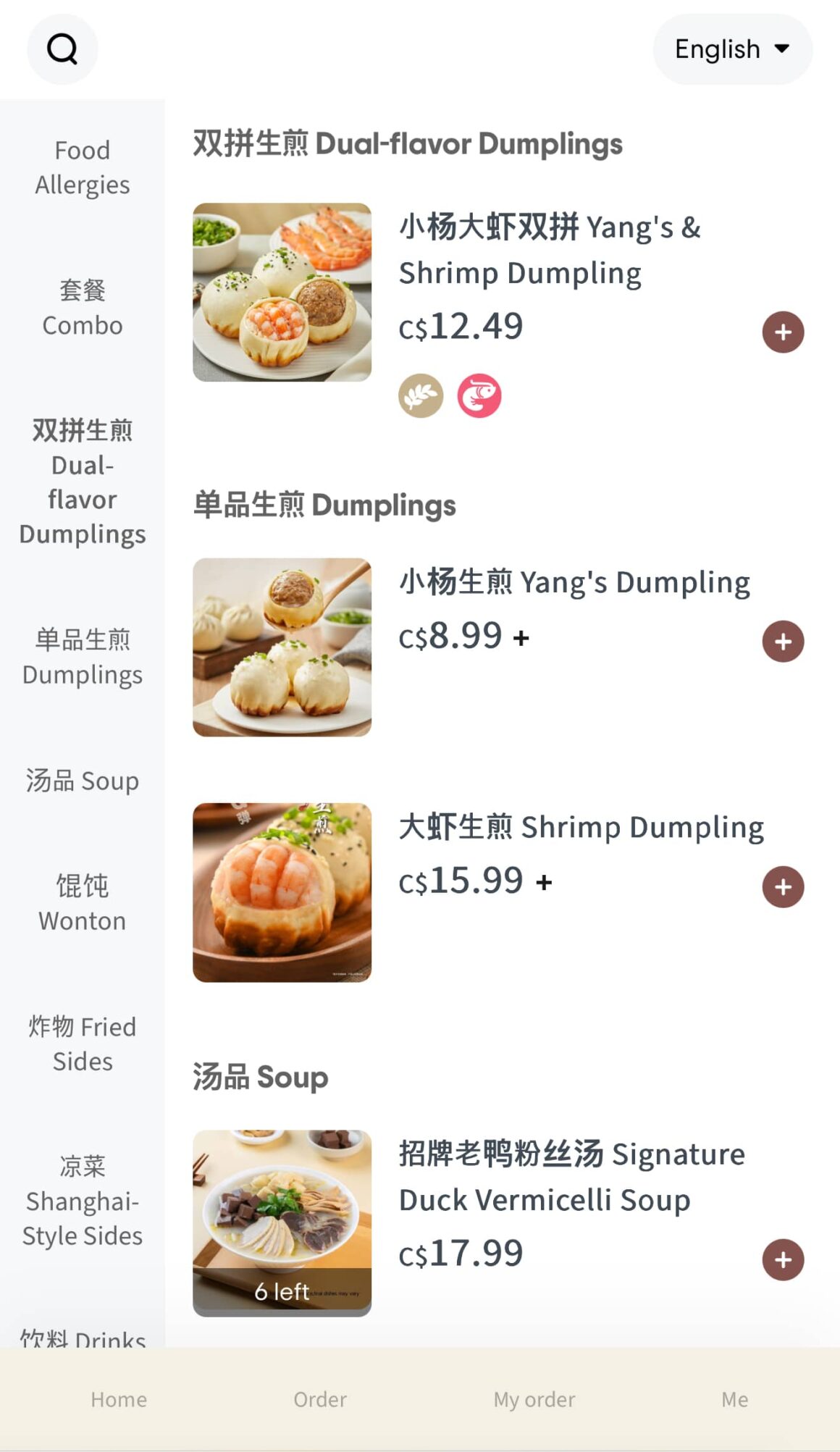Go to the Soup category
The width and height of the screenshot is (840, 1452).
click(x=83, y=781)
